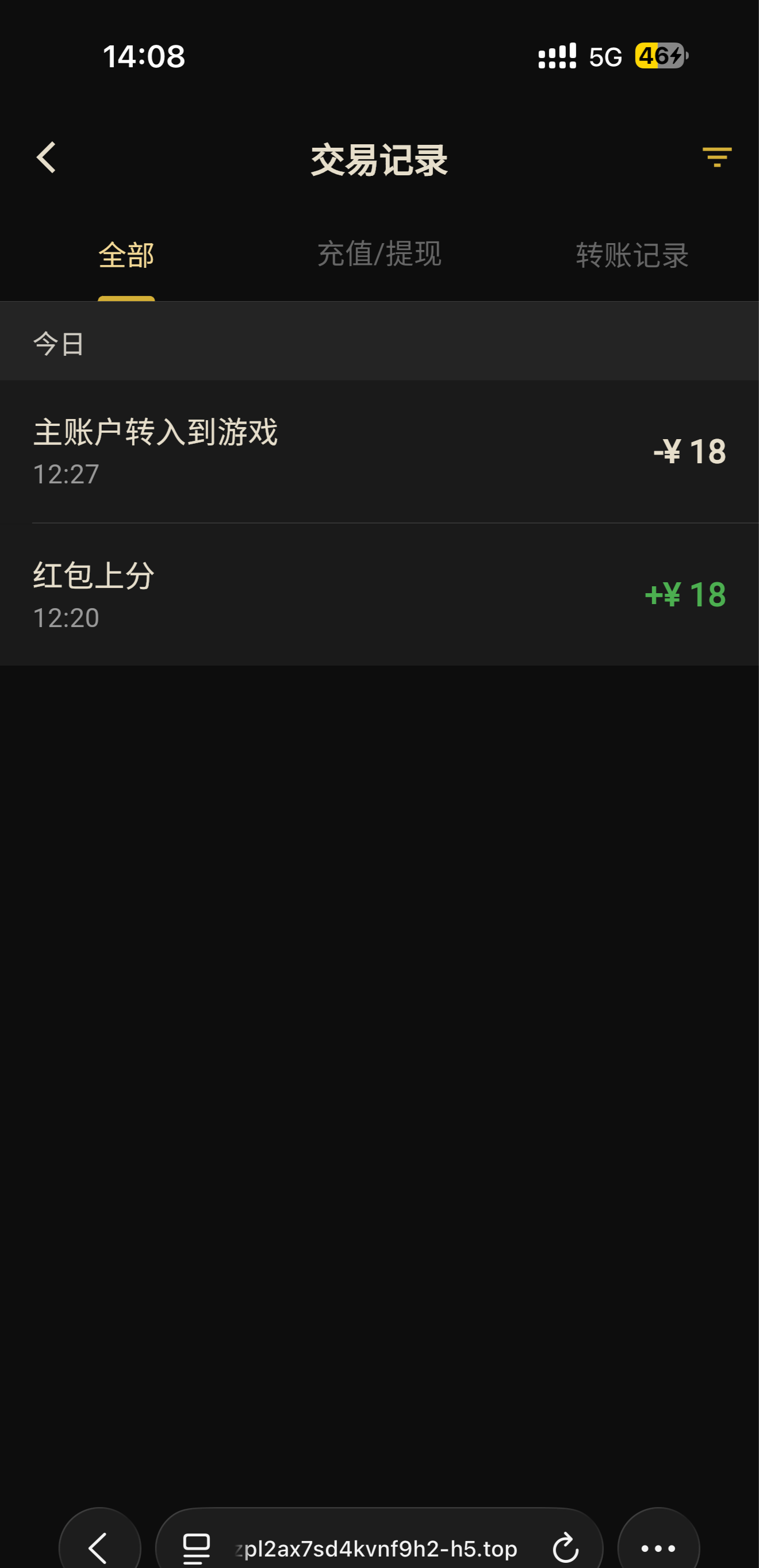Open the 主账户转入到游戏 transaction
Screen dimensions: 759x1568
379,451
